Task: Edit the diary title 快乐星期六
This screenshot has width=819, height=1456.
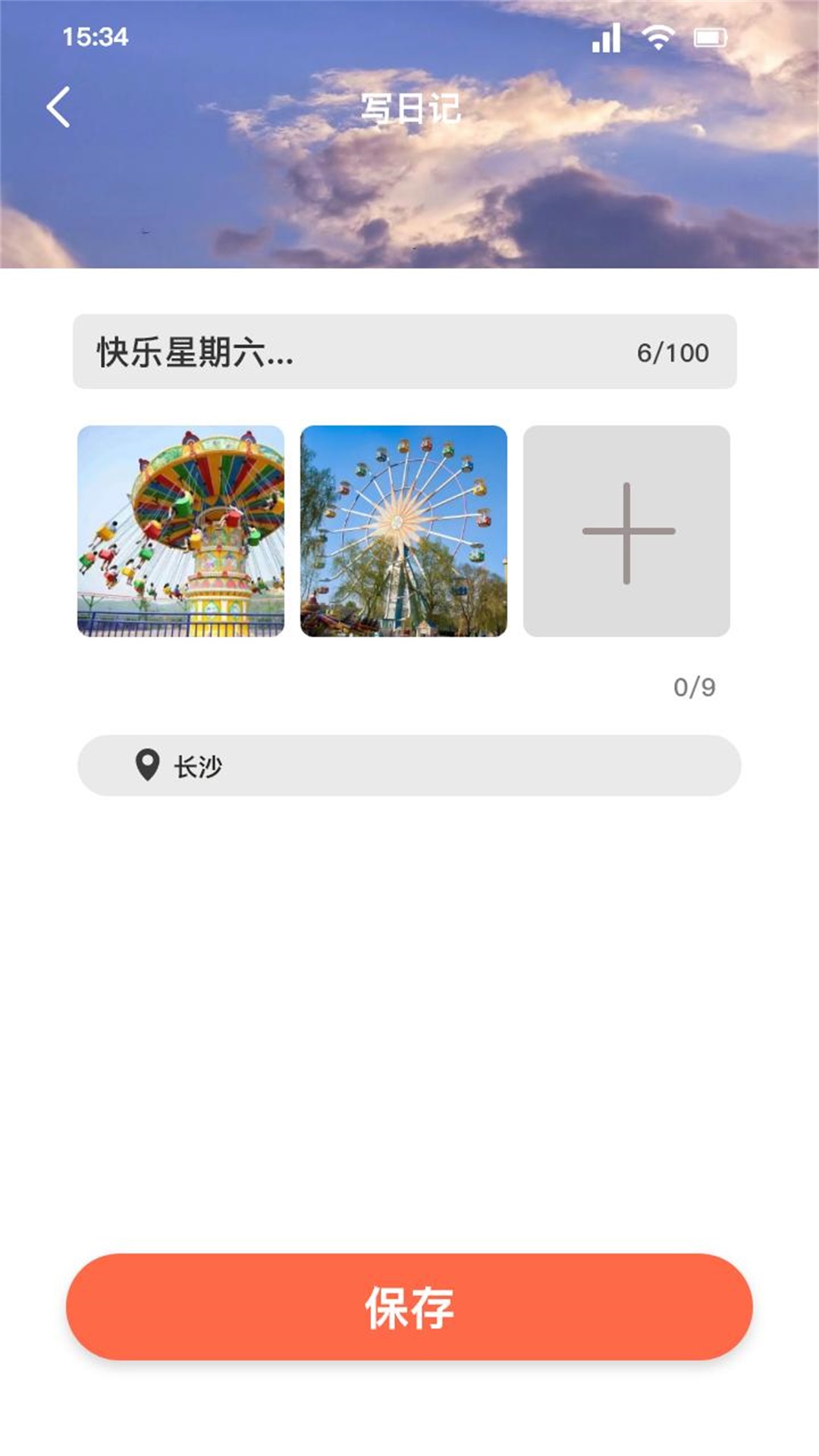Action: coord(341,352)
